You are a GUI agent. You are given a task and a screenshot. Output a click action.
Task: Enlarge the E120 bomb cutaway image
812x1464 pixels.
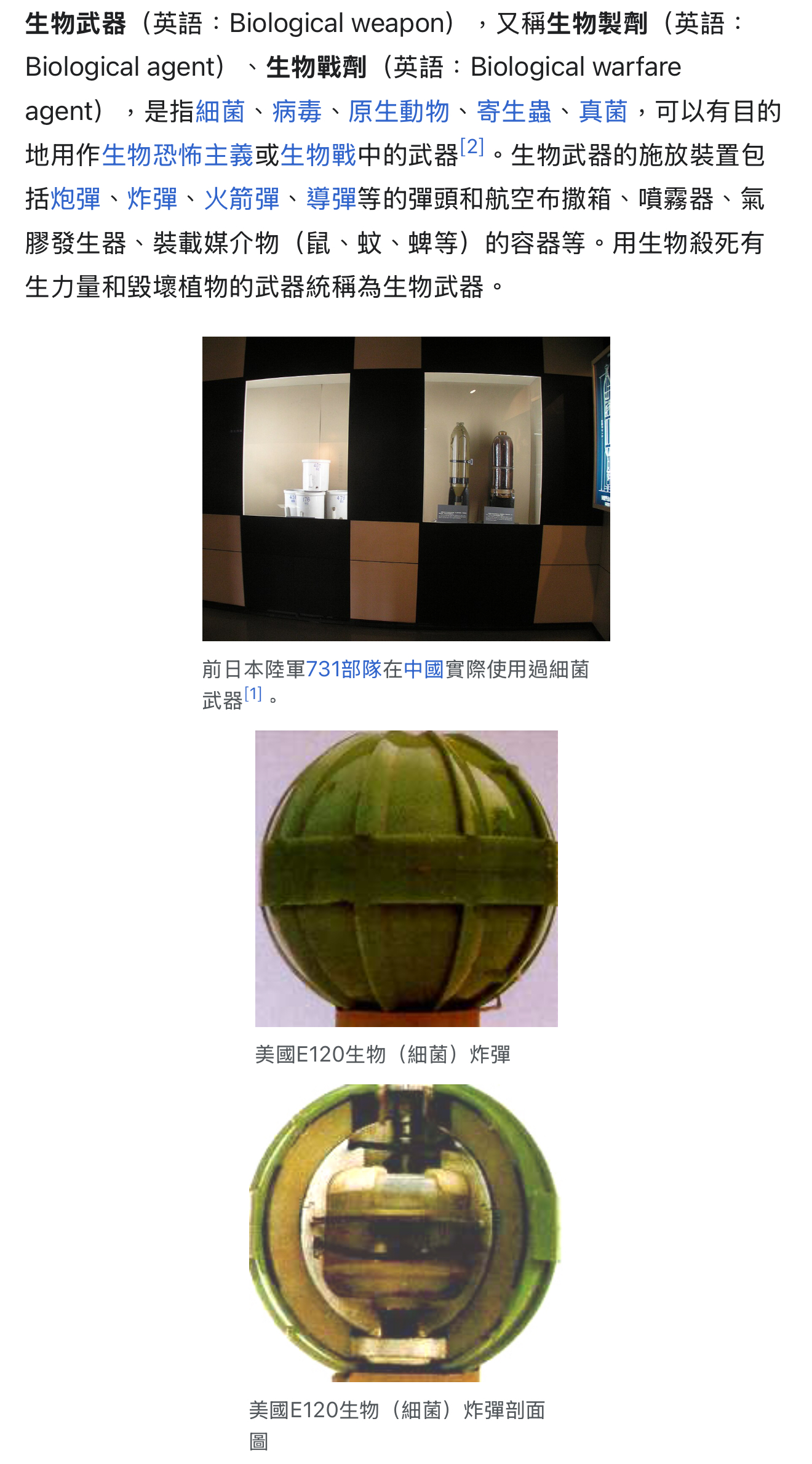[405, 1233]
